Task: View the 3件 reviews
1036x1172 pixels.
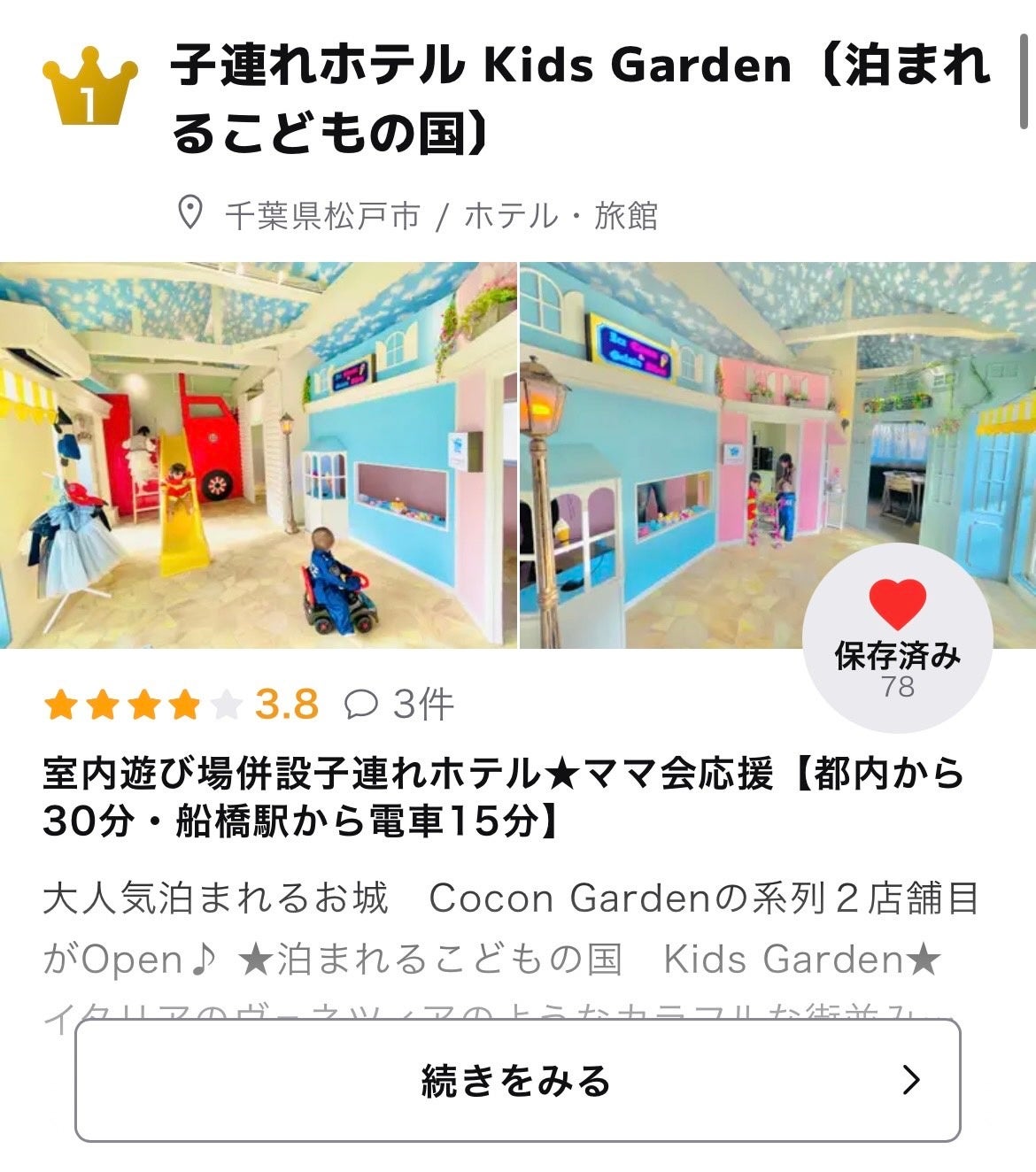Action: click(399, 706)
